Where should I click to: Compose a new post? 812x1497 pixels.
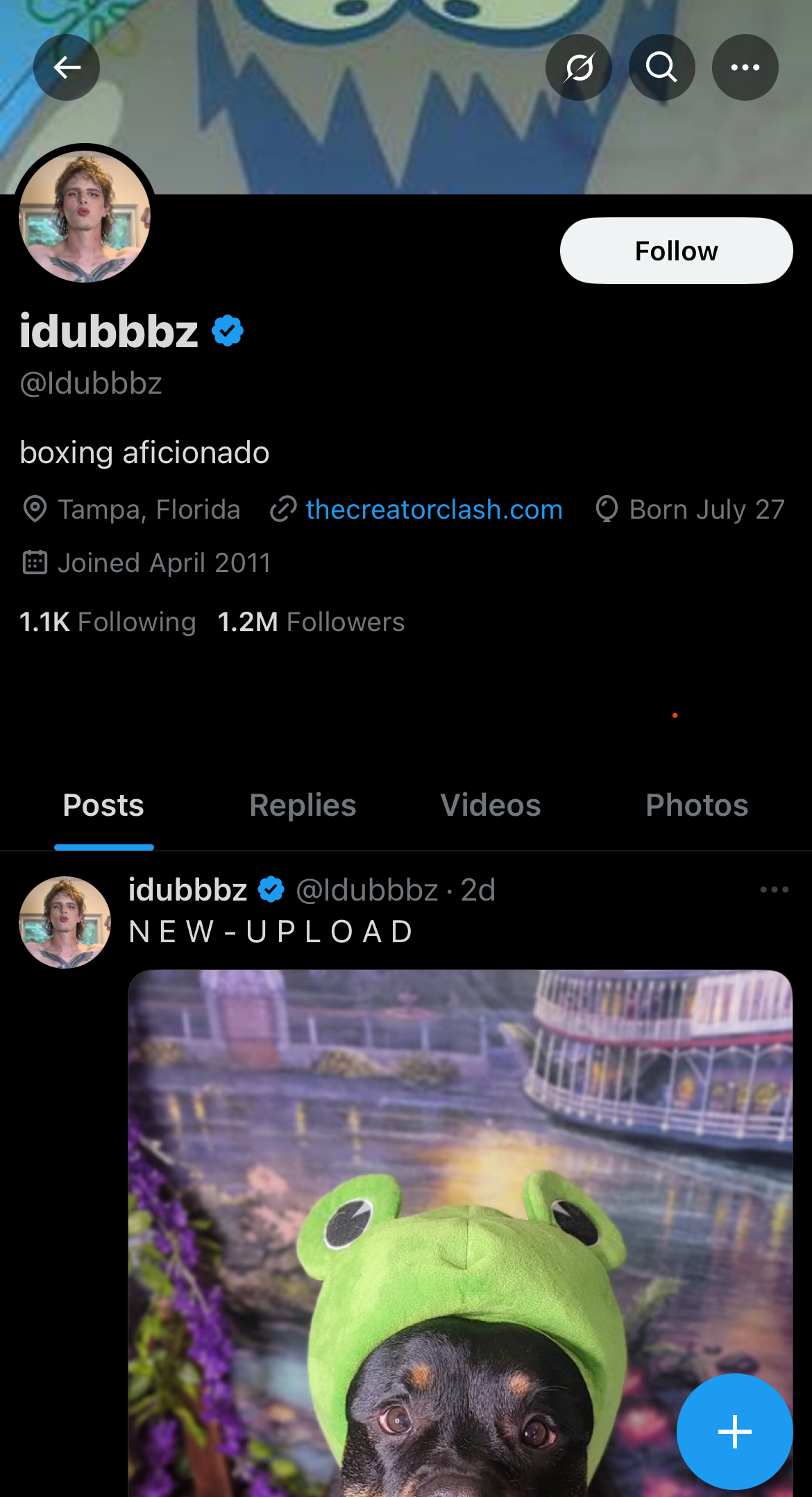point(735,1432)
